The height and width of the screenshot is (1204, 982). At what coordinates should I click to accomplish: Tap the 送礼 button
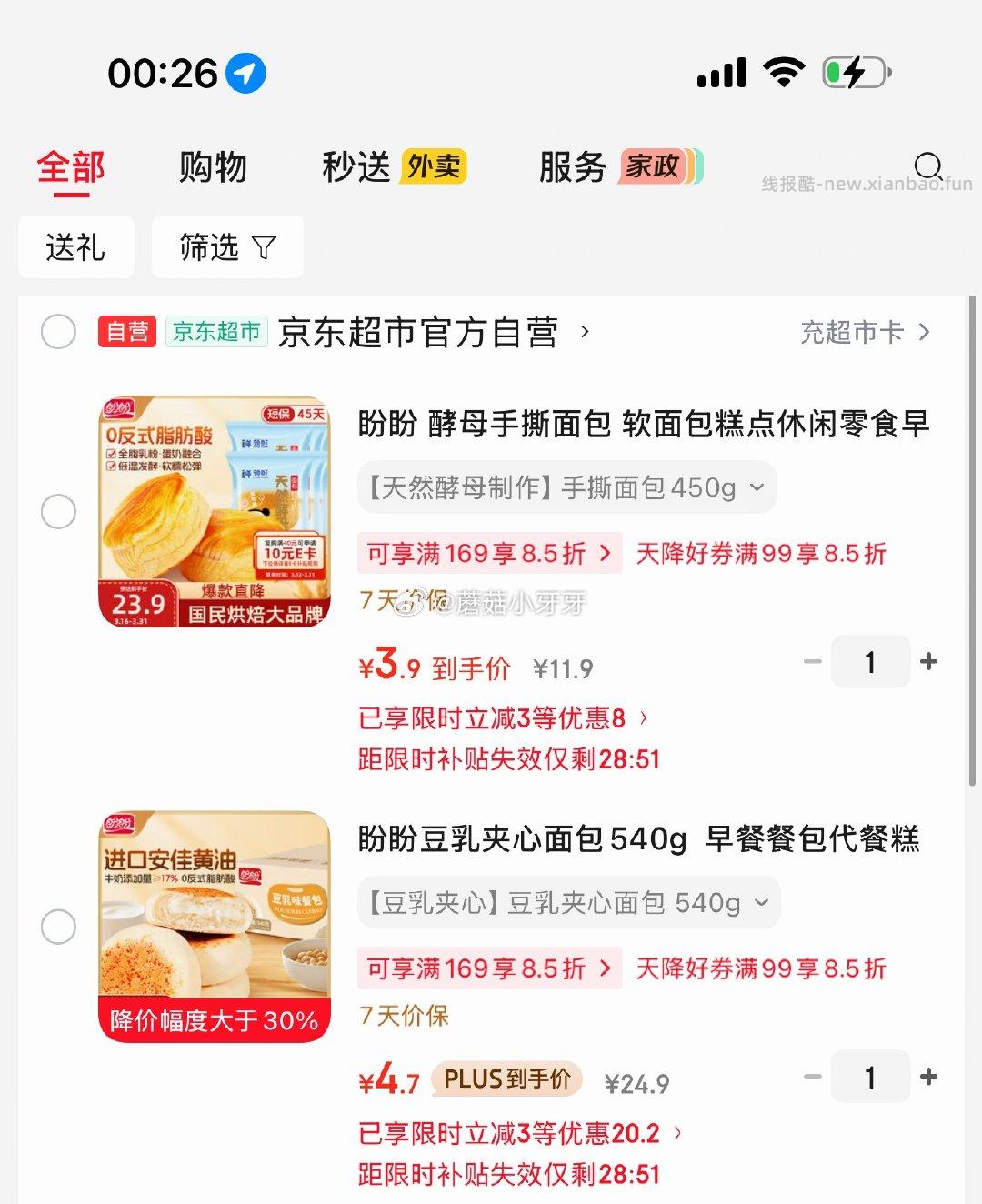75,246
